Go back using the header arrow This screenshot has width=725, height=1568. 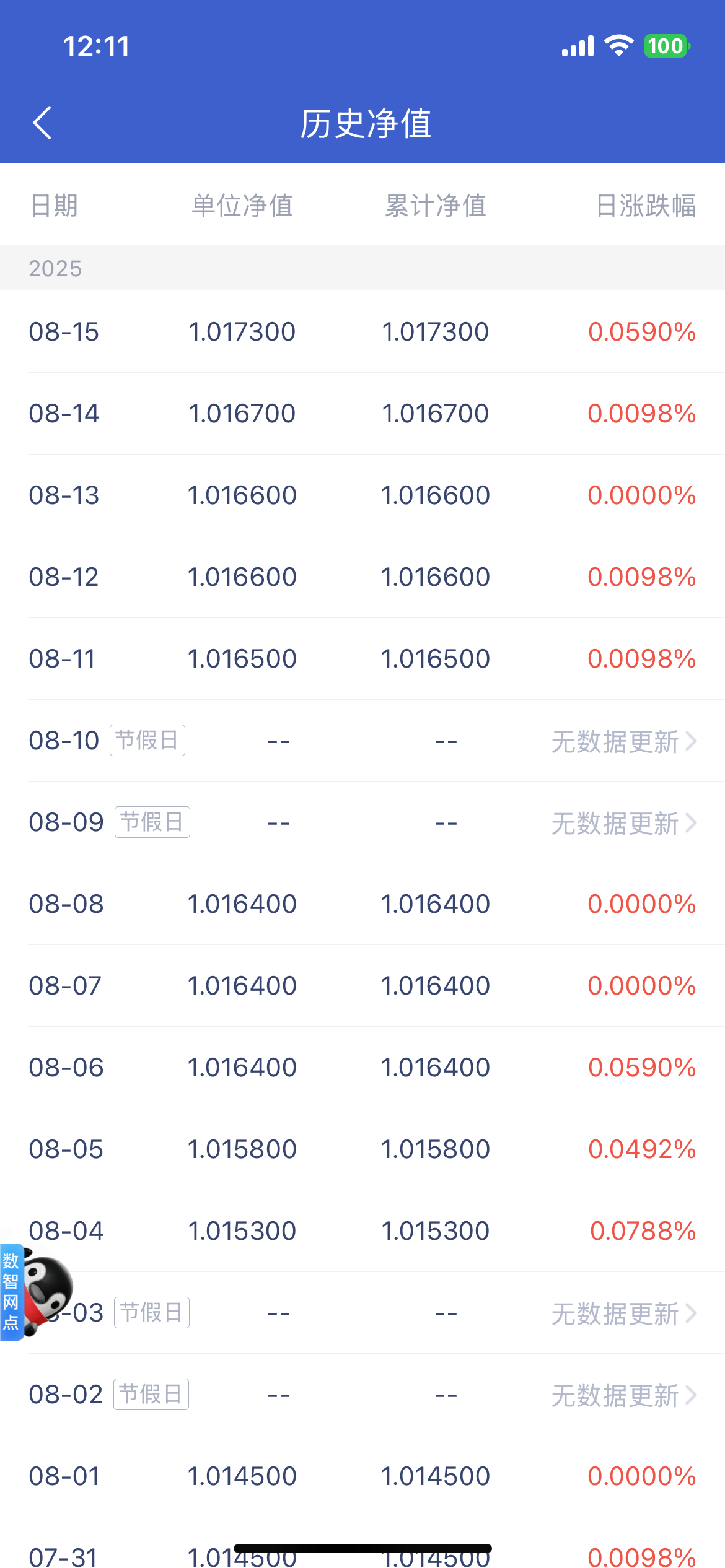42,123
